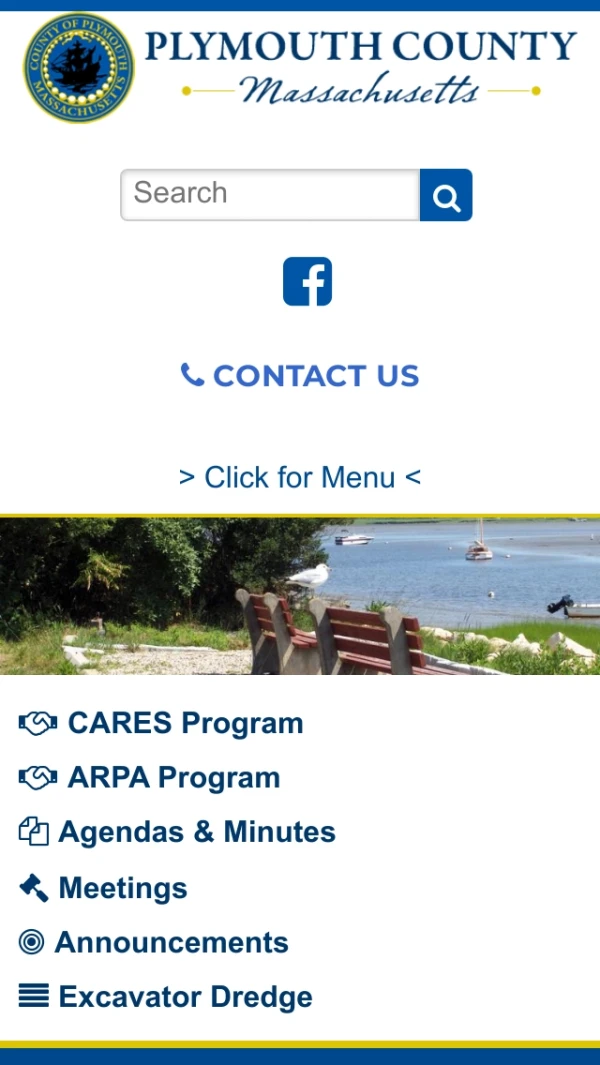Viewport: 600px width, 1065px height.
Task: Open the county Facebook page icon
Action: click(307, 282)
